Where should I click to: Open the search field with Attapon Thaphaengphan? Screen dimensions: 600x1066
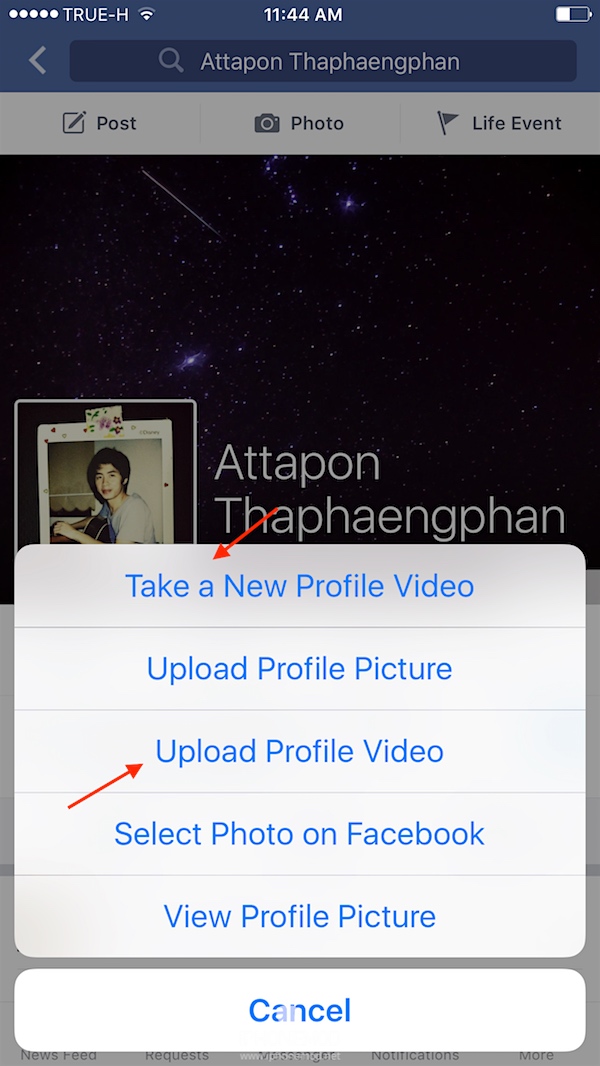click(322, 62)
